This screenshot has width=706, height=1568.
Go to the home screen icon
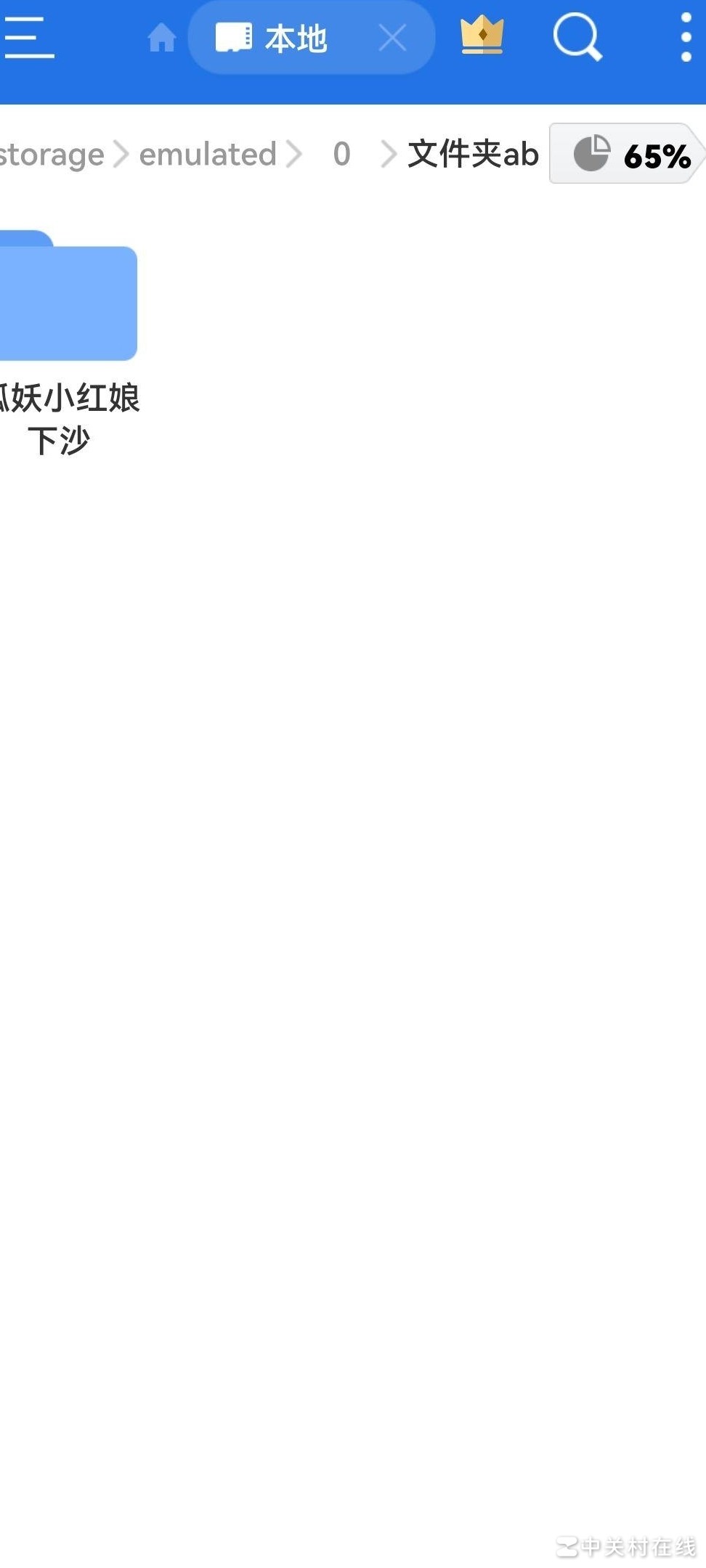point(161,38)
